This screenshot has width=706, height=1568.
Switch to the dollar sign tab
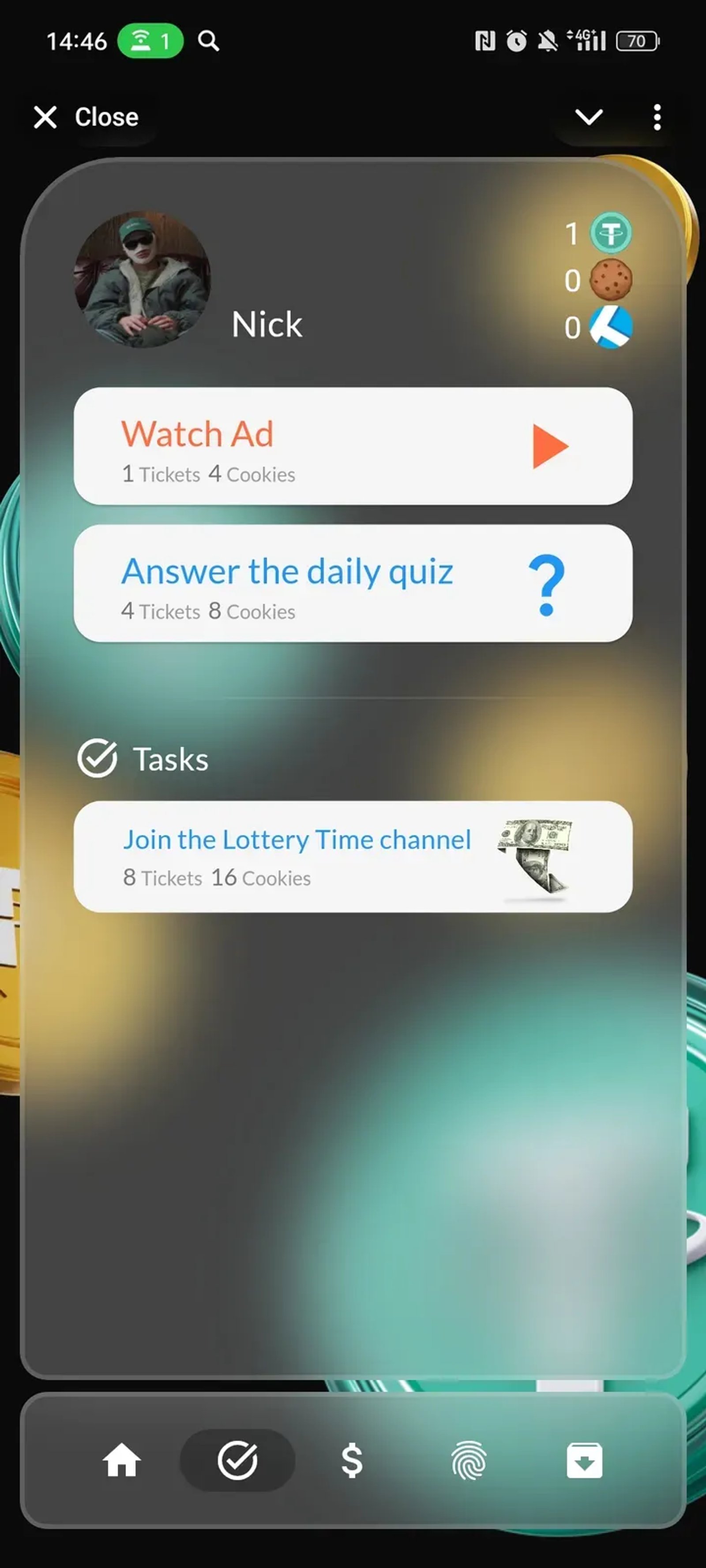(x=352, y=1460)
